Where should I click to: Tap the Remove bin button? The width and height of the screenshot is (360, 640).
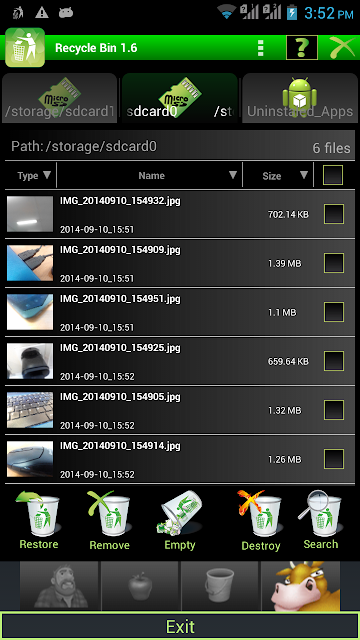(x=109, y=520)
